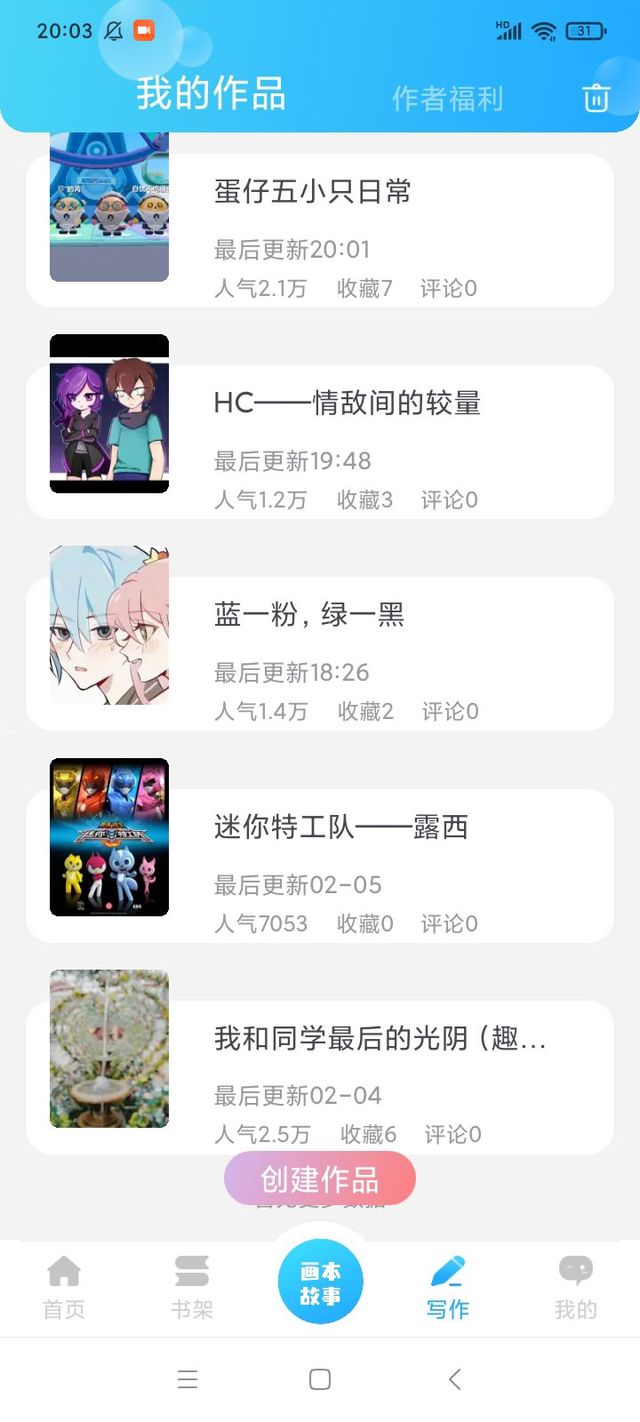The height and width of the screenshot is (1422, 640).
Task: Open the work 蓝一粉，绿一黑
Action: pos(320,654)
